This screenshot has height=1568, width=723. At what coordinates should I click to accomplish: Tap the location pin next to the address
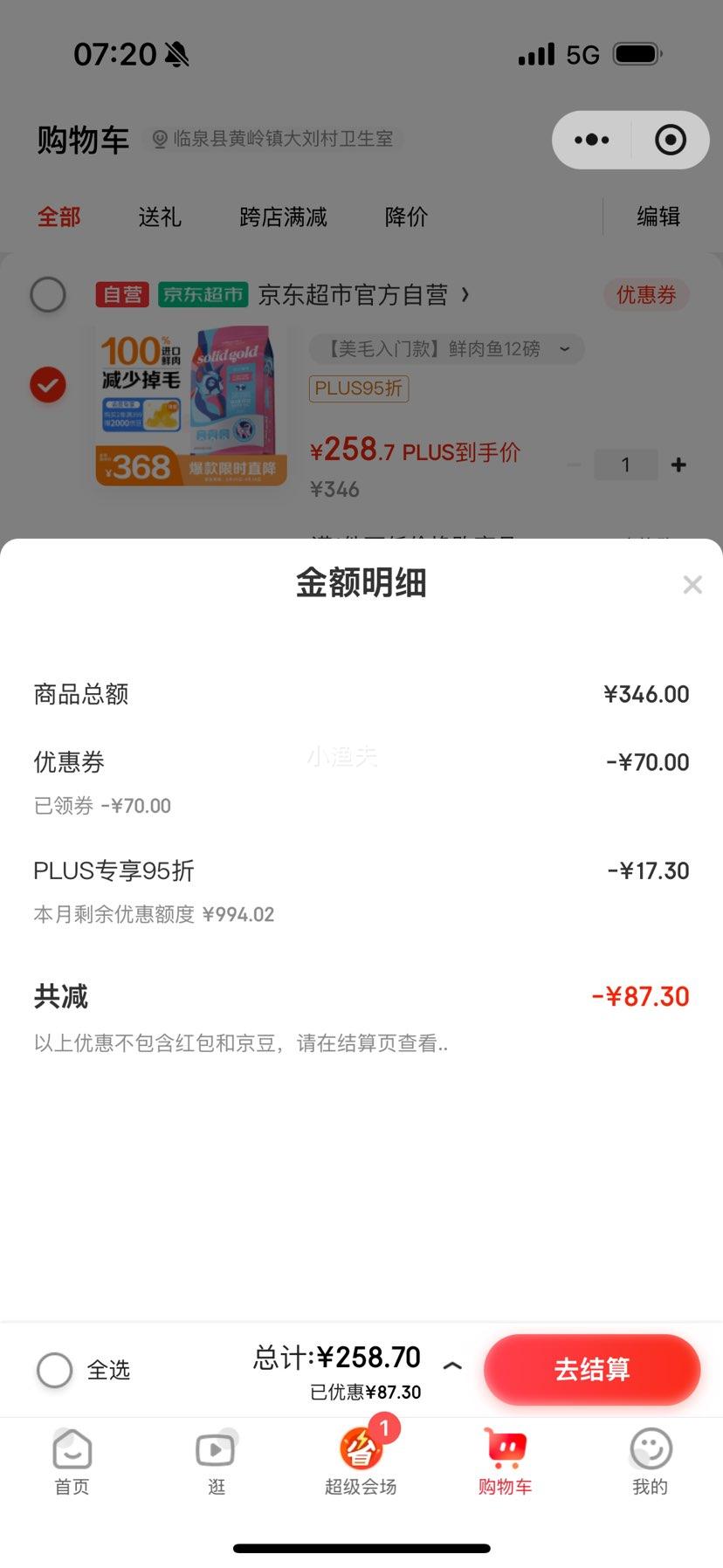159,138
